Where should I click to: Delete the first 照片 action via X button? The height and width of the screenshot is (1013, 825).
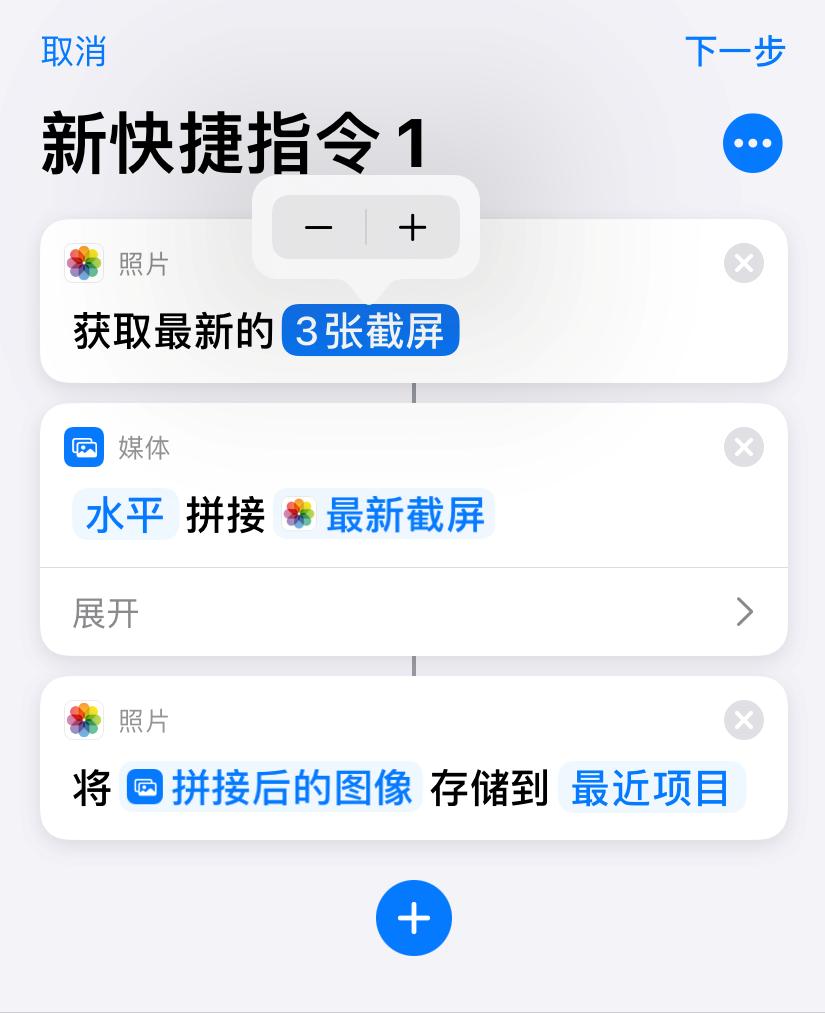pyautogui.click(x=743, y=263)
